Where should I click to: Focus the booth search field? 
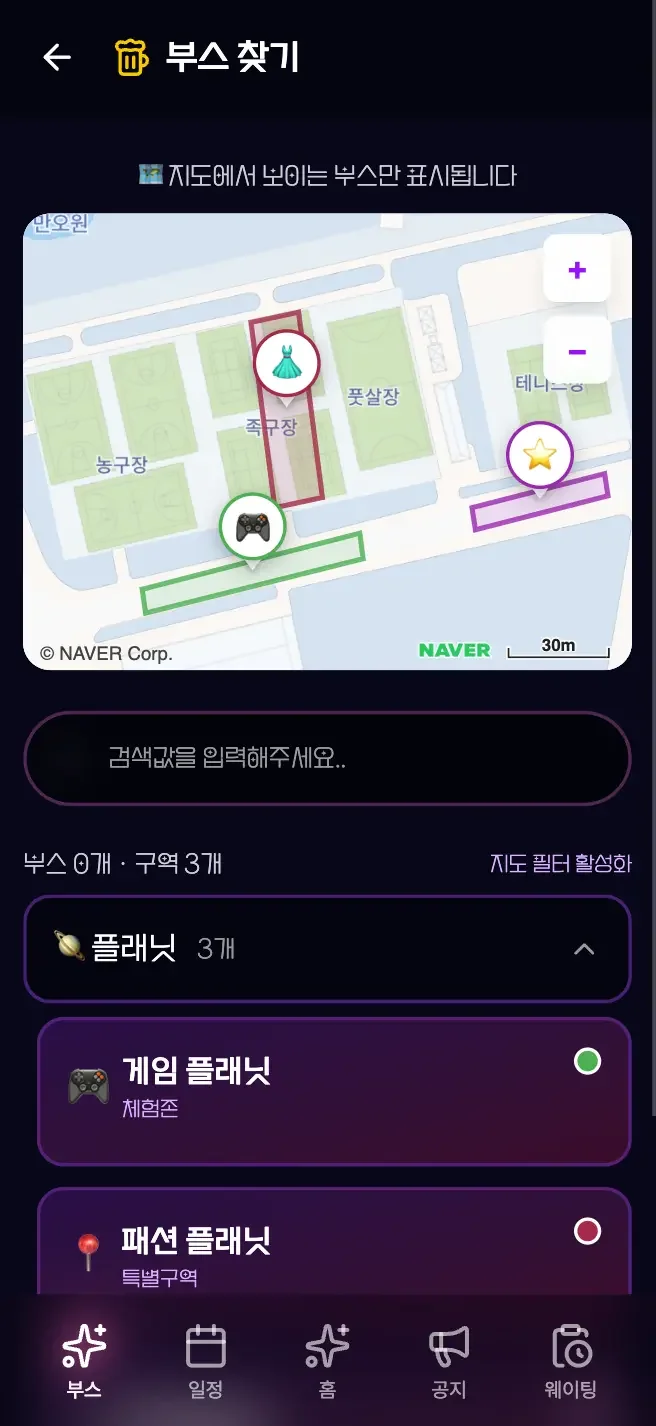(x=327, y=758)
